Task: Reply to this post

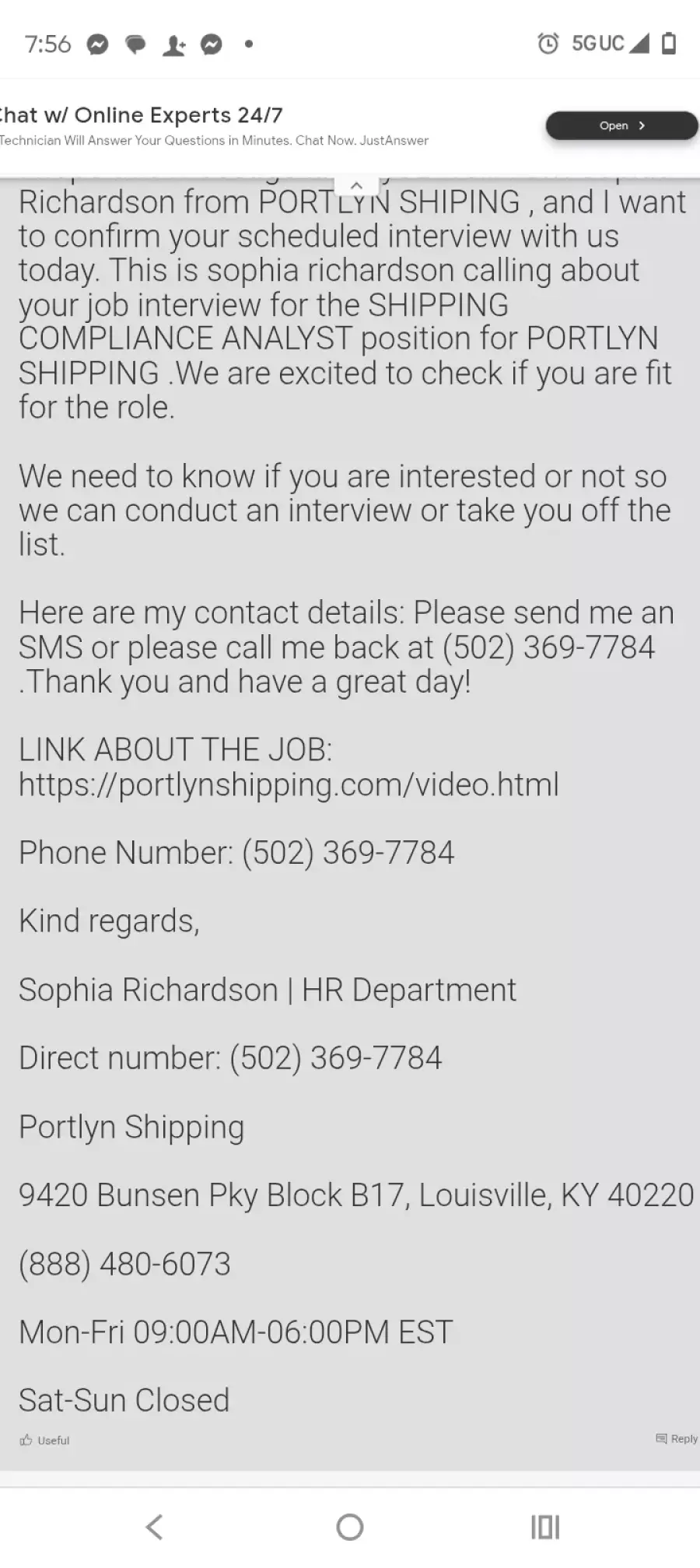Action: coord(677,1439)
